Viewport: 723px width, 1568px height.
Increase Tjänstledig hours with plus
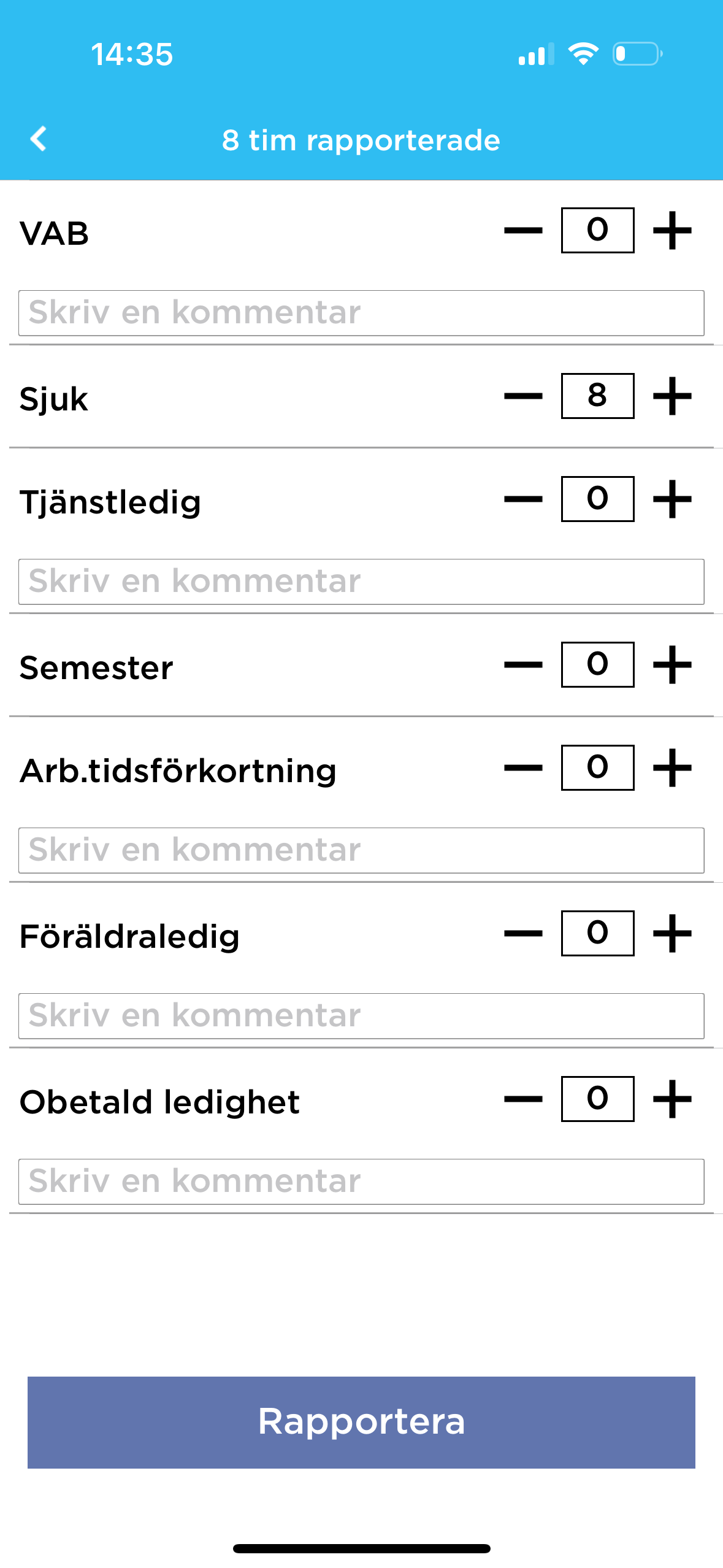pos(672,499)
